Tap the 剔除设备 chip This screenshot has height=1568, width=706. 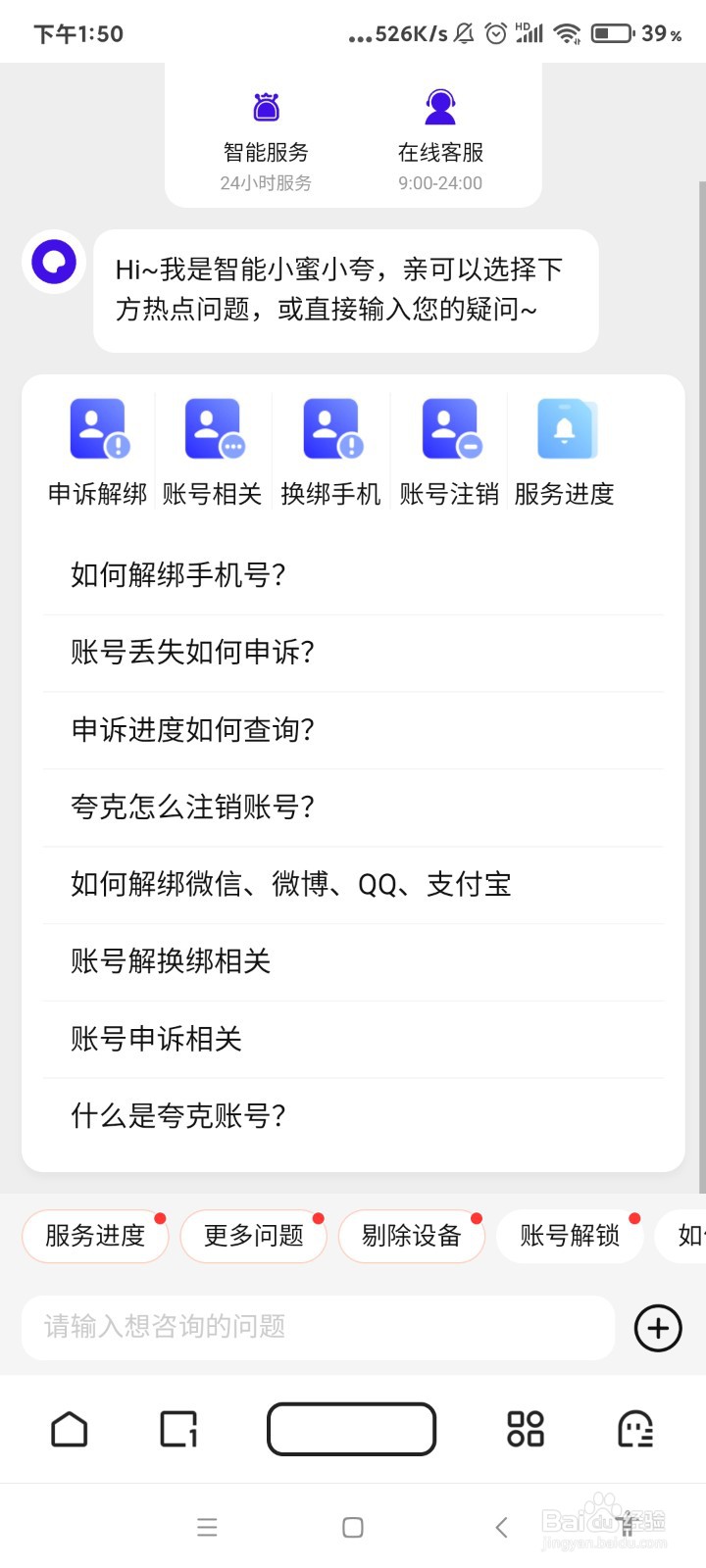[x=412, y=1236]
